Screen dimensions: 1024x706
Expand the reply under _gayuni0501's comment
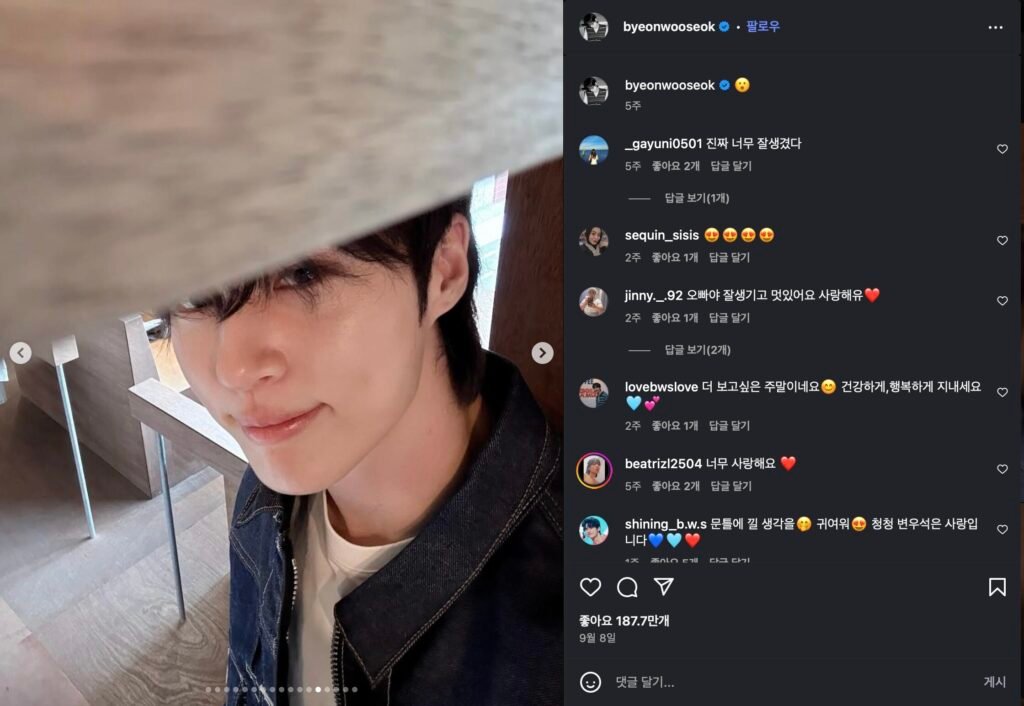(697, 198)
